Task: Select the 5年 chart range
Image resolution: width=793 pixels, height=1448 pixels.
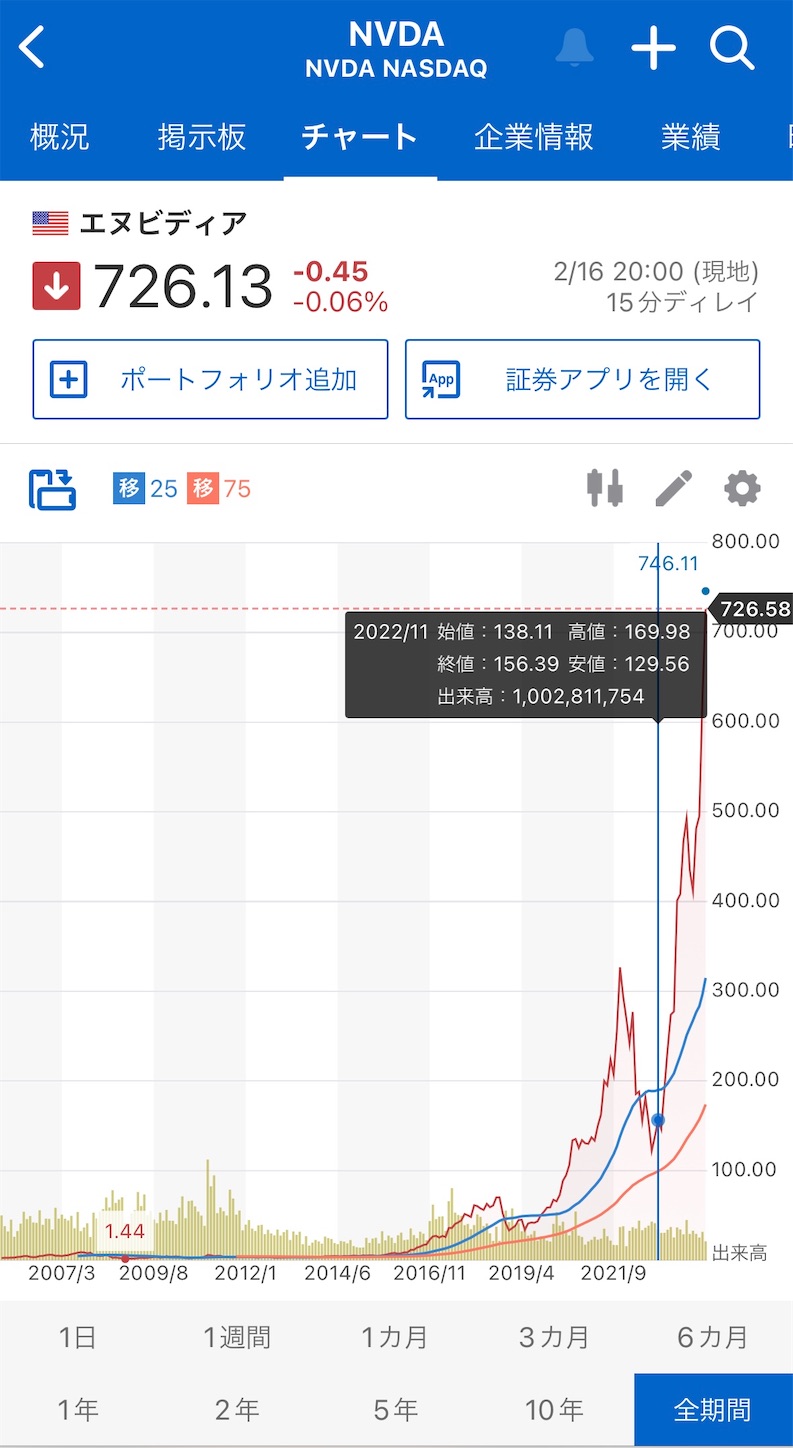Action: click(x=395, y=1410)
